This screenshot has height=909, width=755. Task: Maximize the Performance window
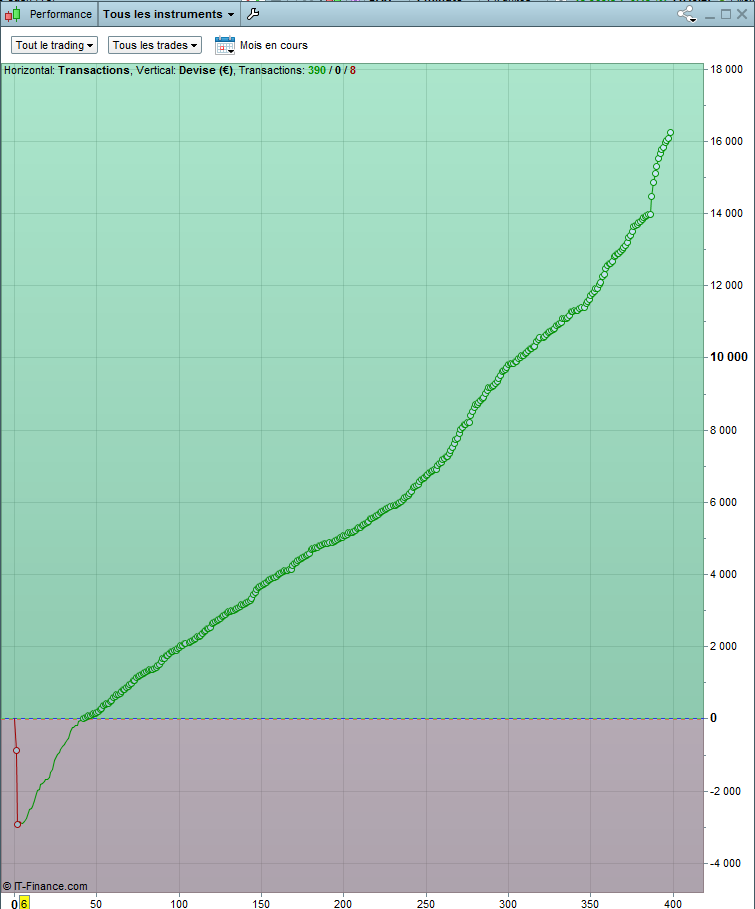click(x=726, y=14)
